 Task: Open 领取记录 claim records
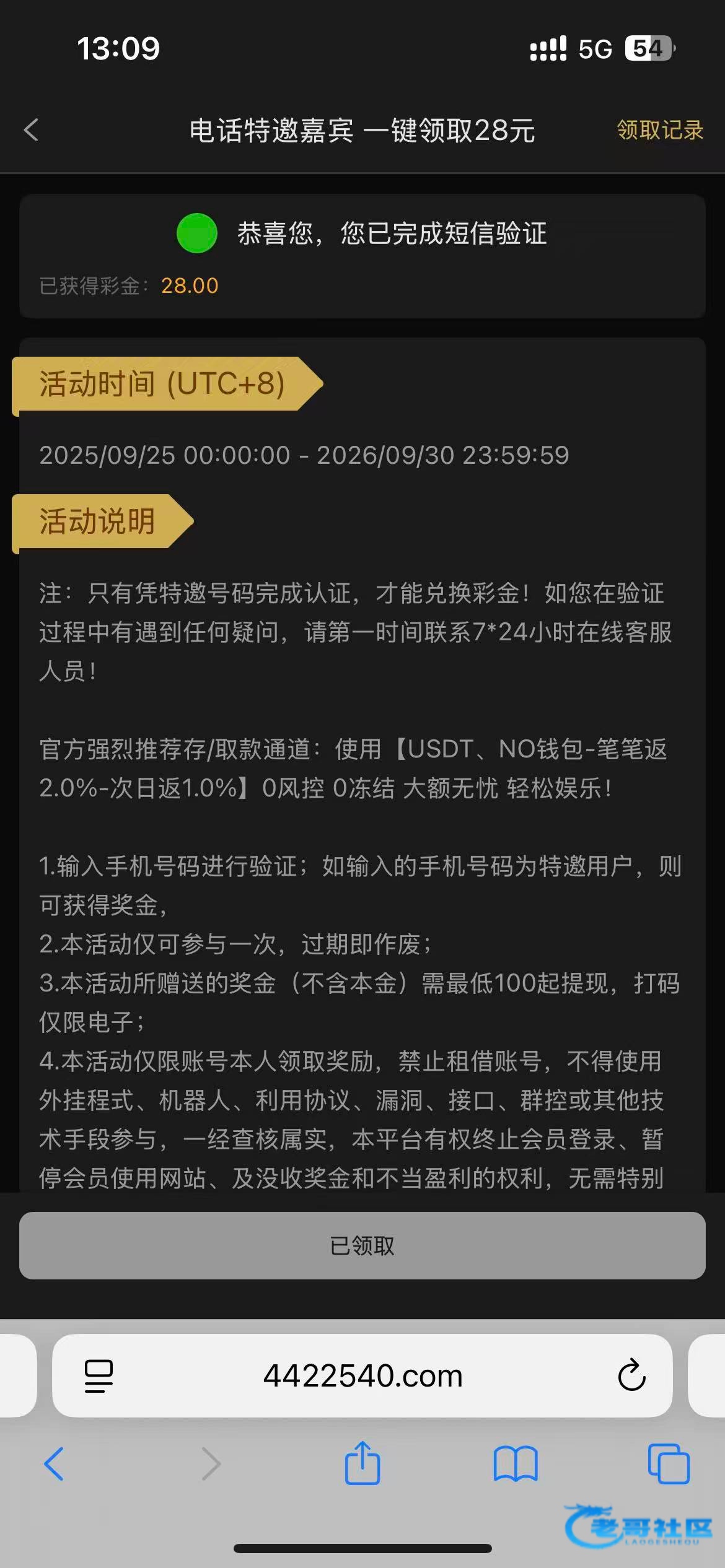(659, 130)
